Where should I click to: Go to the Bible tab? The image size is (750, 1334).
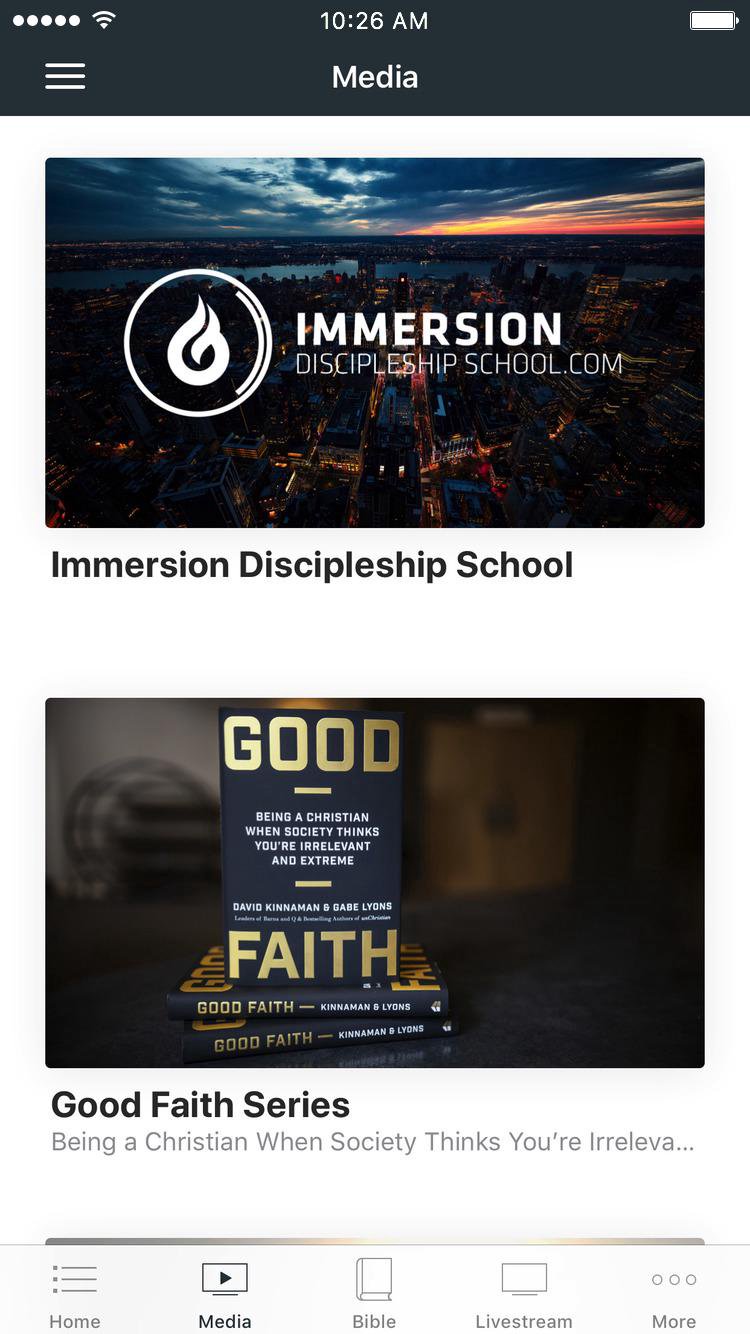pyautogui.click(x=374, y=1292)
